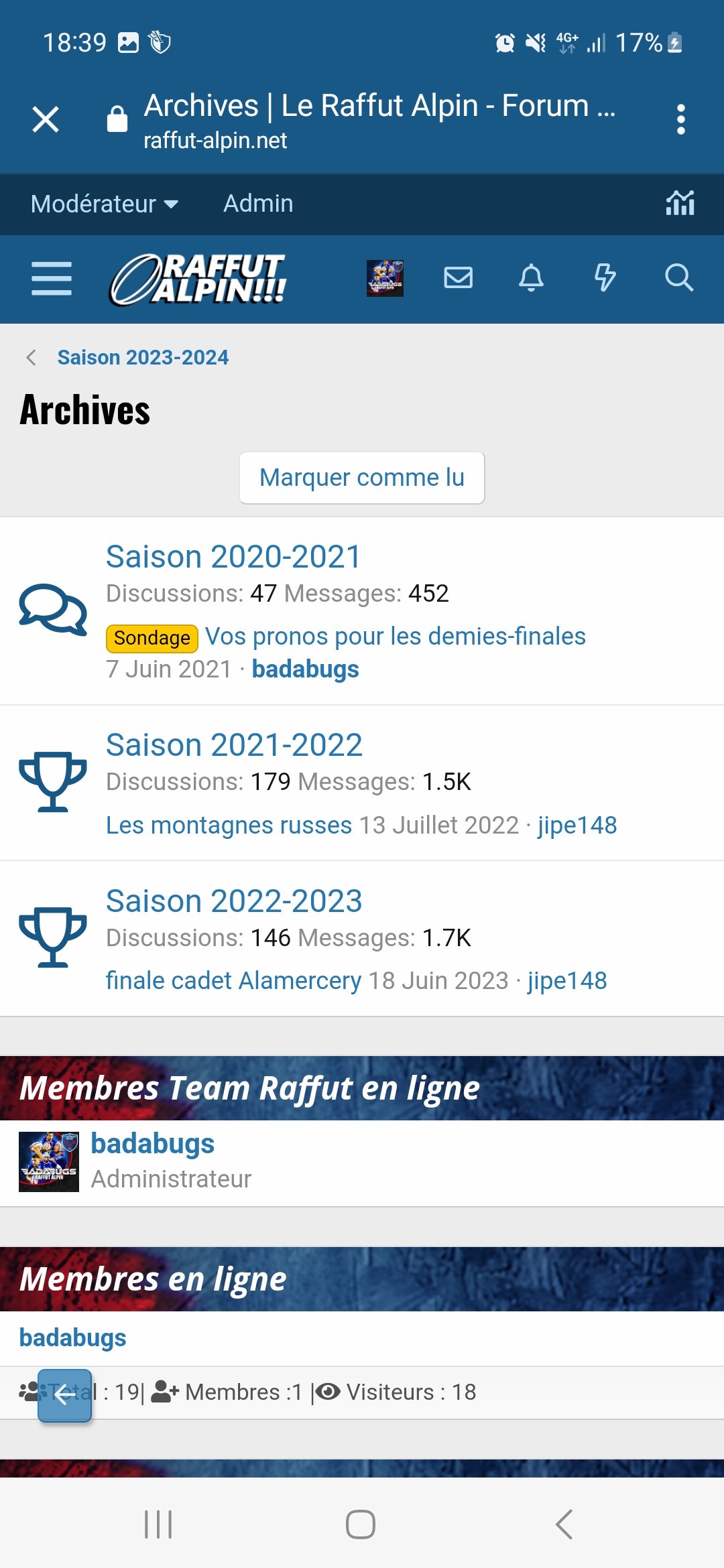Open the What's new lightning icon

click(605, 278)
